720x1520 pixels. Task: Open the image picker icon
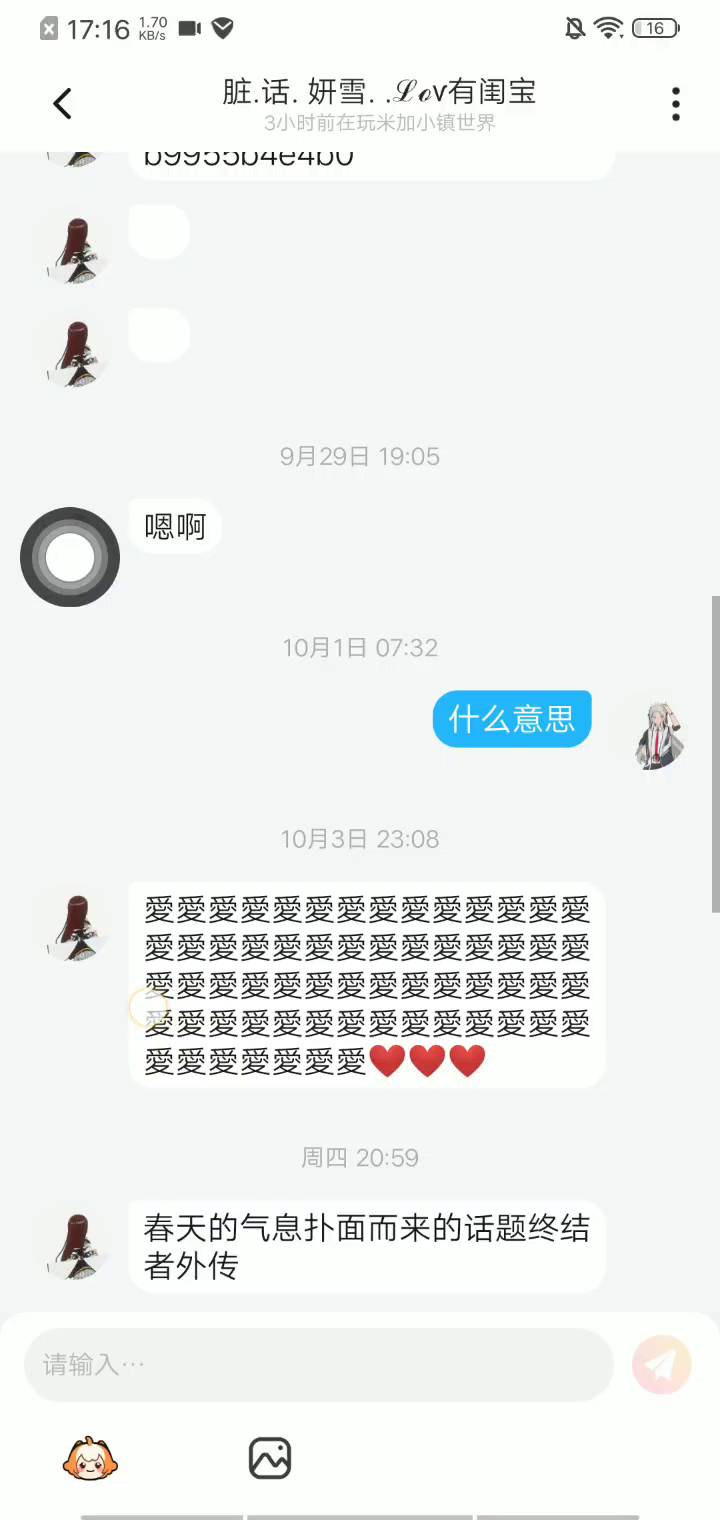pos(269,1458)
